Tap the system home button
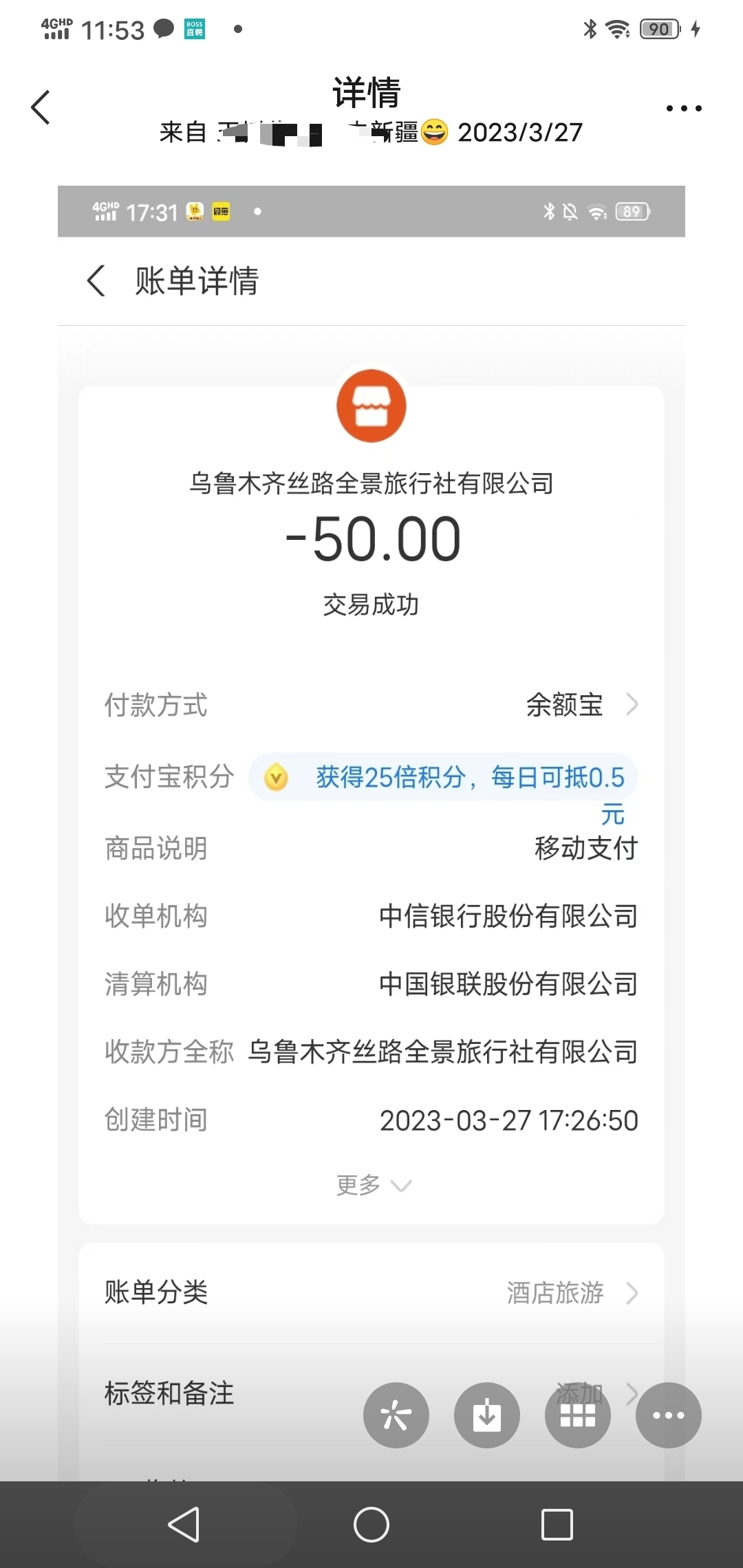 pos(371,1525)
